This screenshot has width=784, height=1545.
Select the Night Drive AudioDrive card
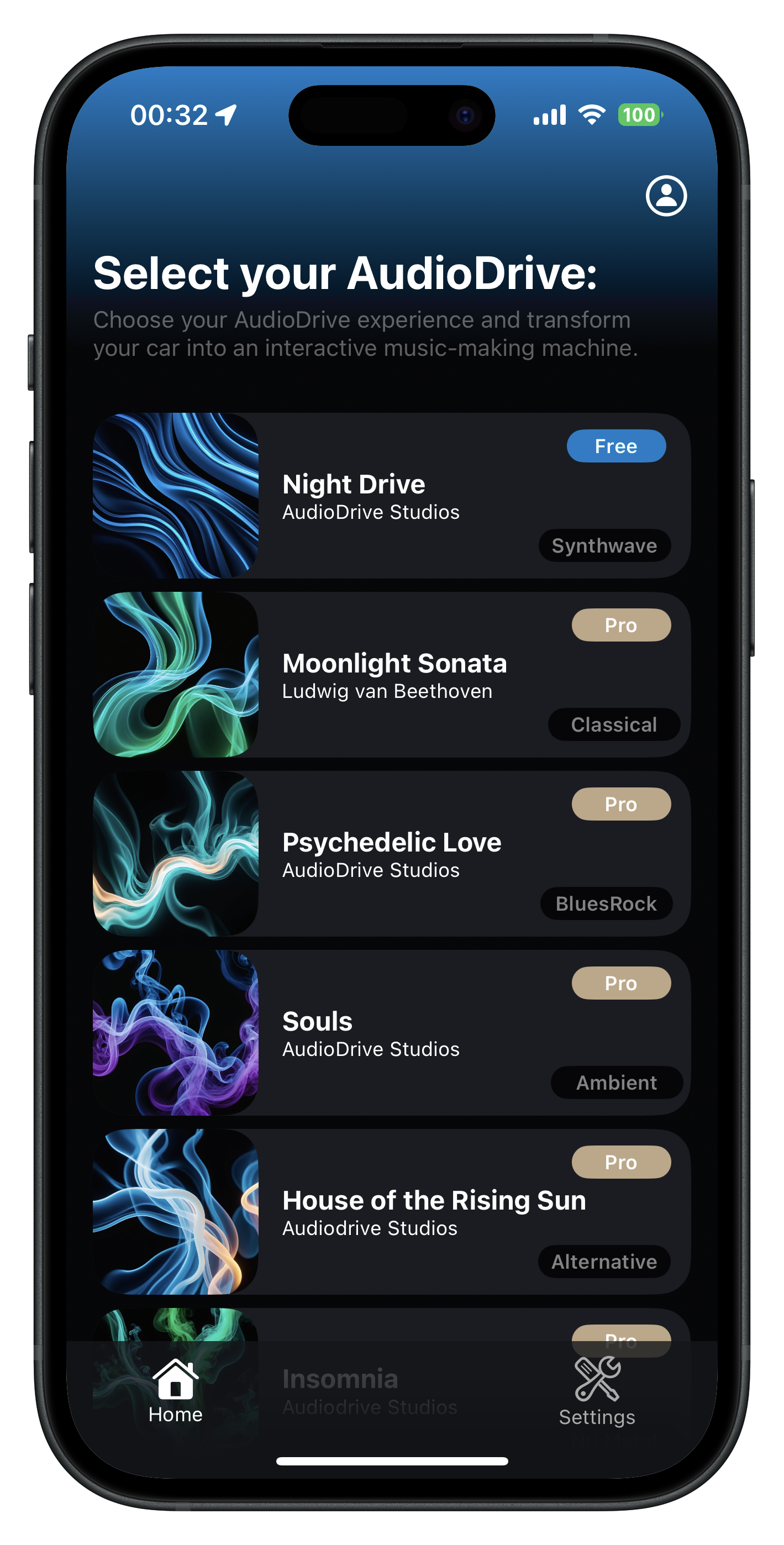(x=391, y=496)
